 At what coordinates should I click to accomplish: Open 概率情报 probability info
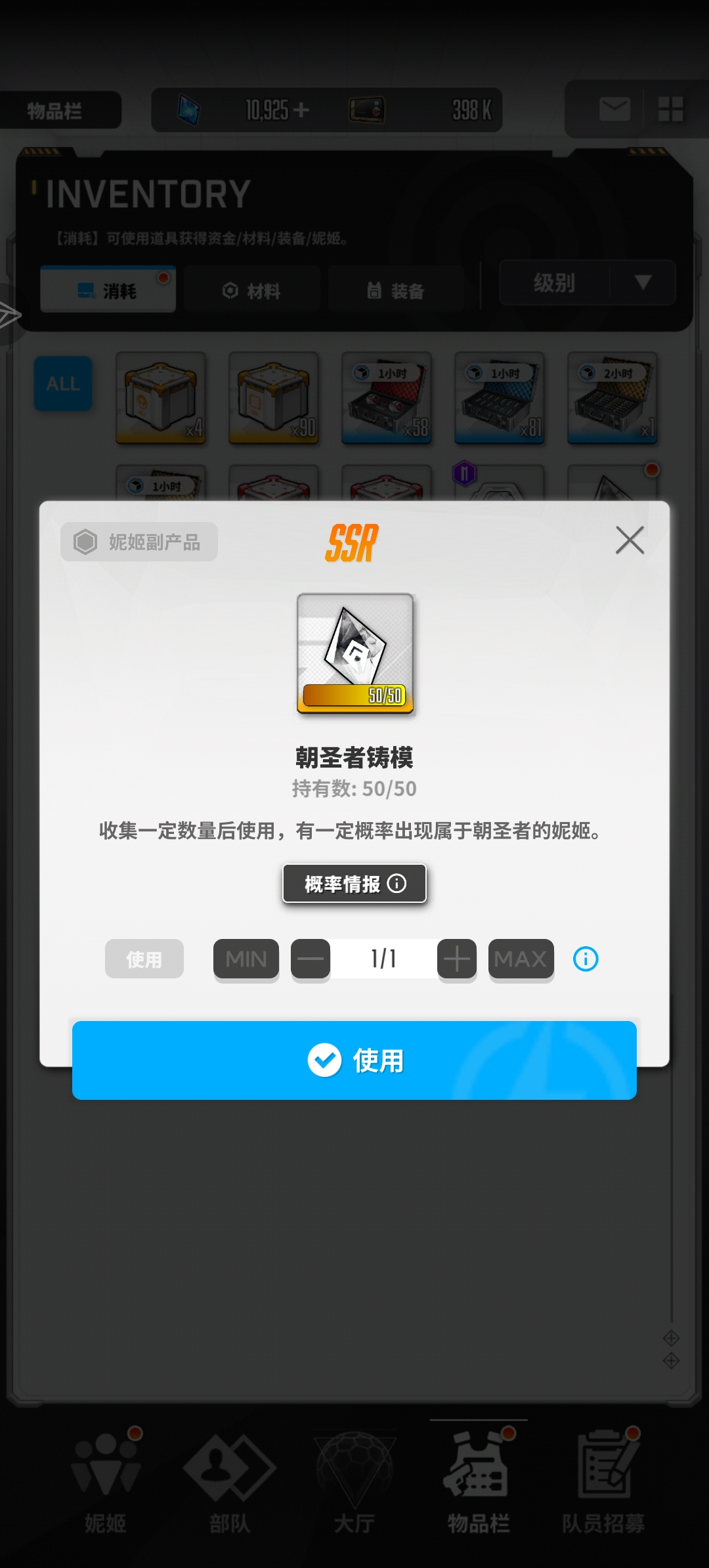(354, 884)
